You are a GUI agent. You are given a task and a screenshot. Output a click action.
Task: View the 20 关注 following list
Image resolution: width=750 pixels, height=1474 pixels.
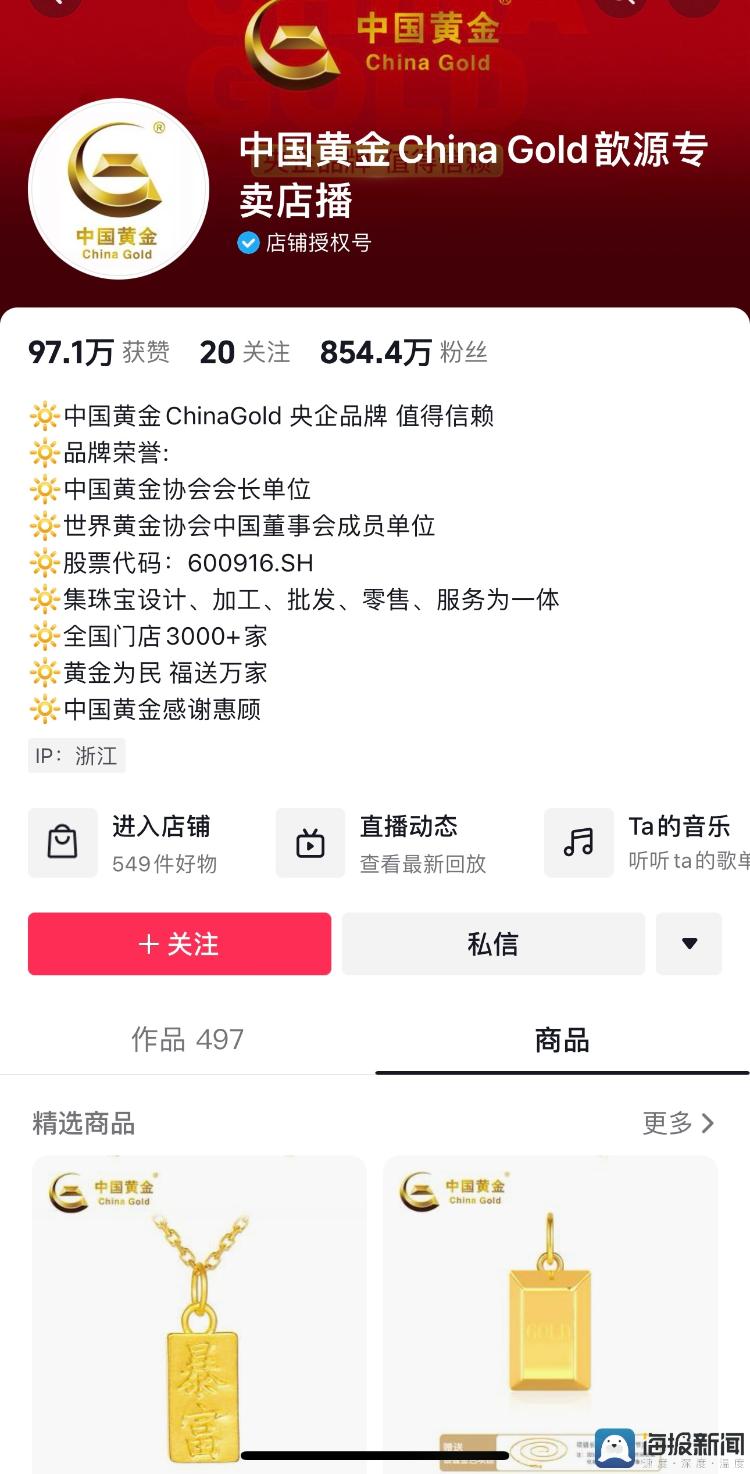[245, 352]
